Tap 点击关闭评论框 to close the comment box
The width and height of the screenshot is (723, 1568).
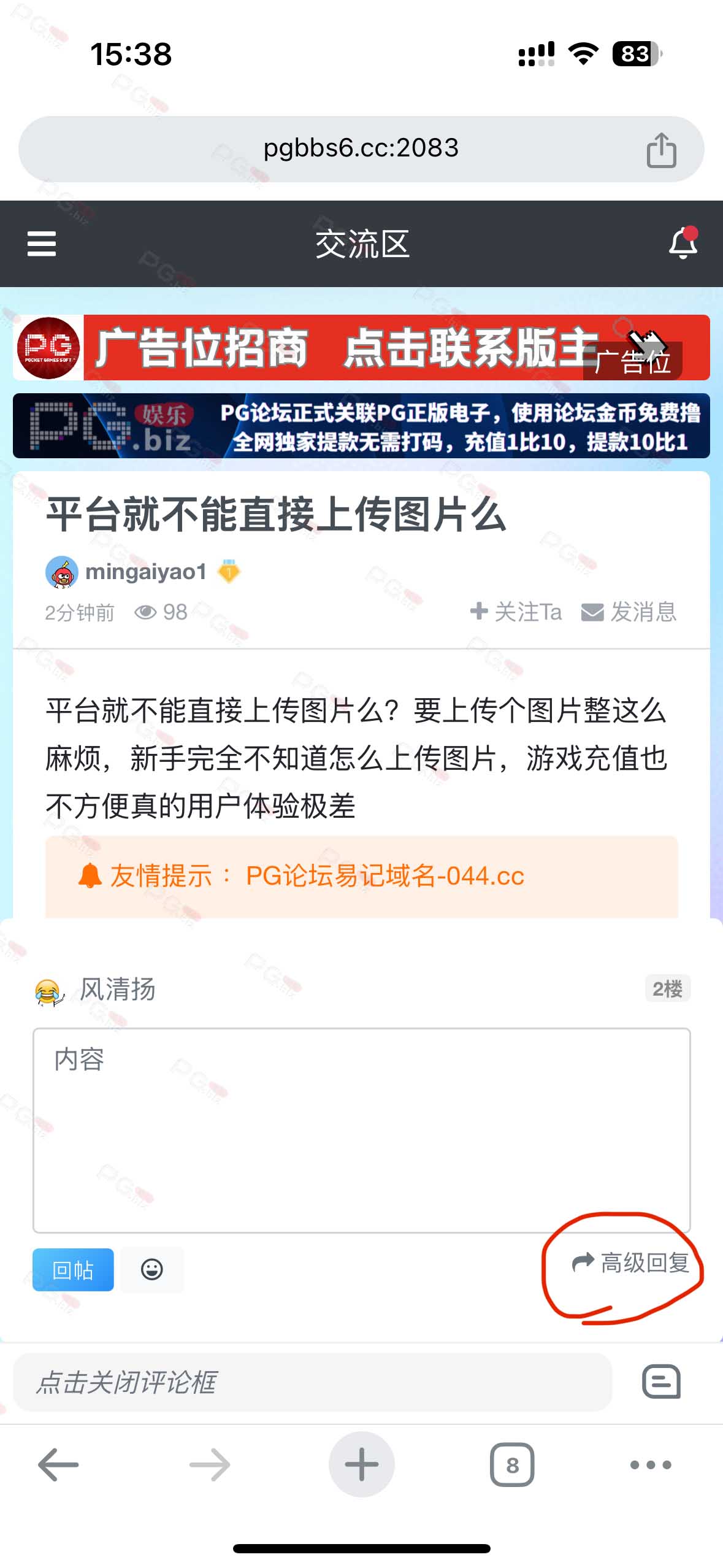pyautogui.click(x=313, y=1382)
